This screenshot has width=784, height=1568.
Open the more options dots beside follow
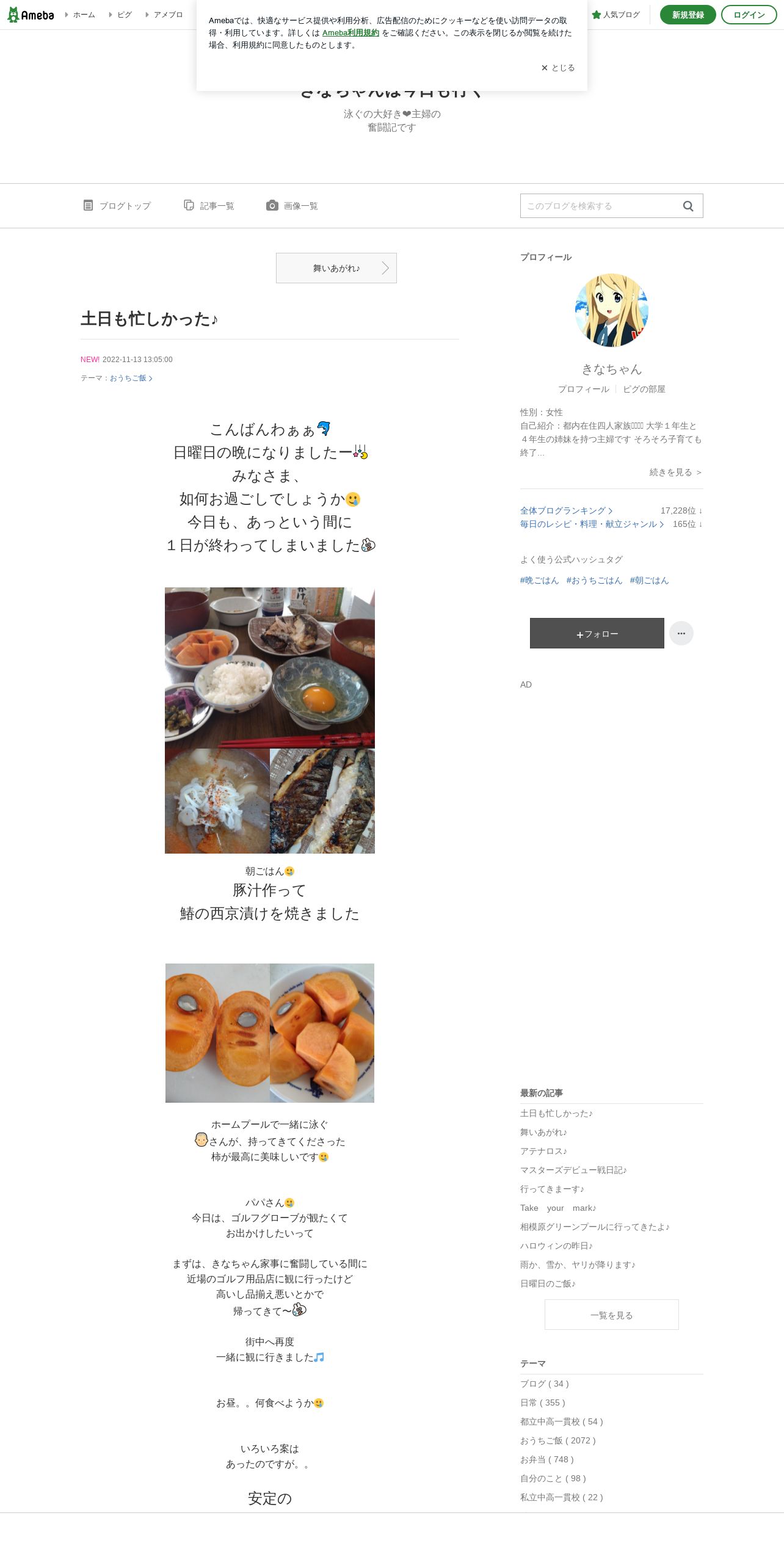coord(681,633)
